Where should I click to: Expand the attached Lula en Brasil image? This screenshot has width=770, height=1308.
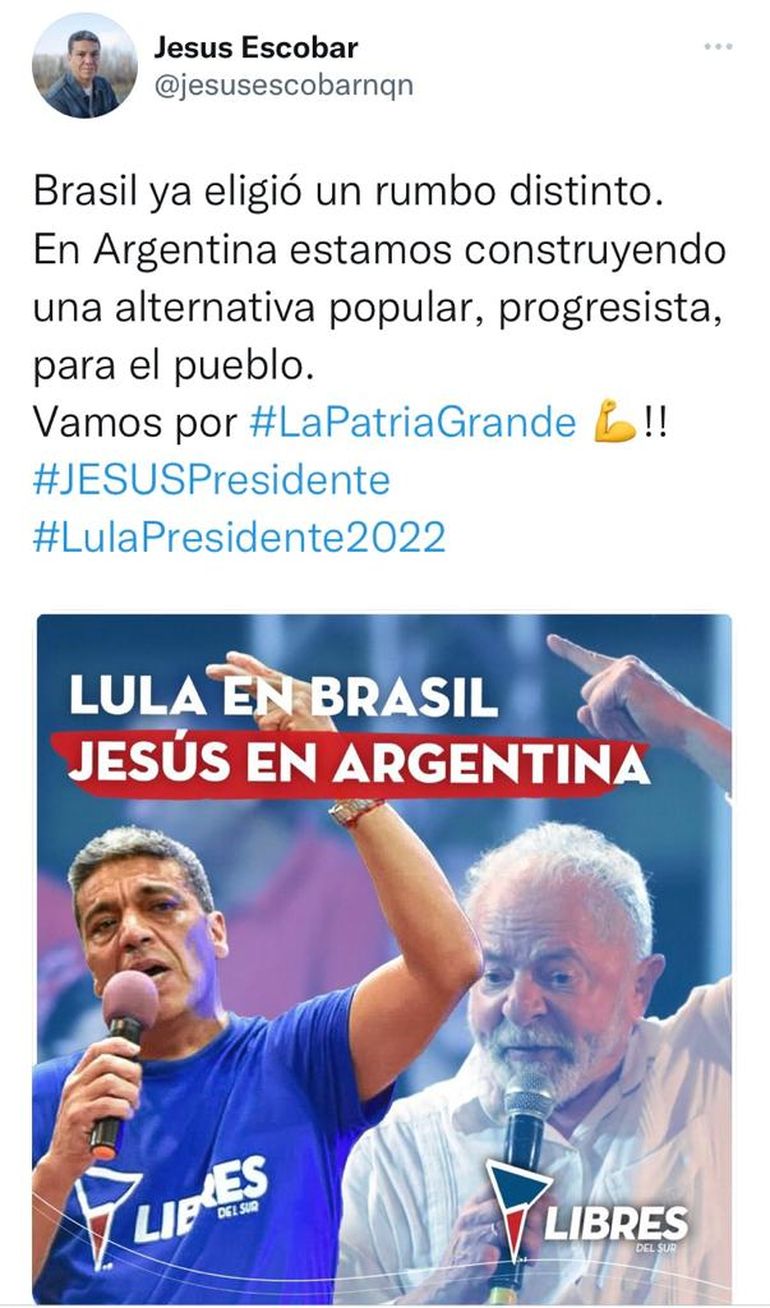tap(384, 958)
